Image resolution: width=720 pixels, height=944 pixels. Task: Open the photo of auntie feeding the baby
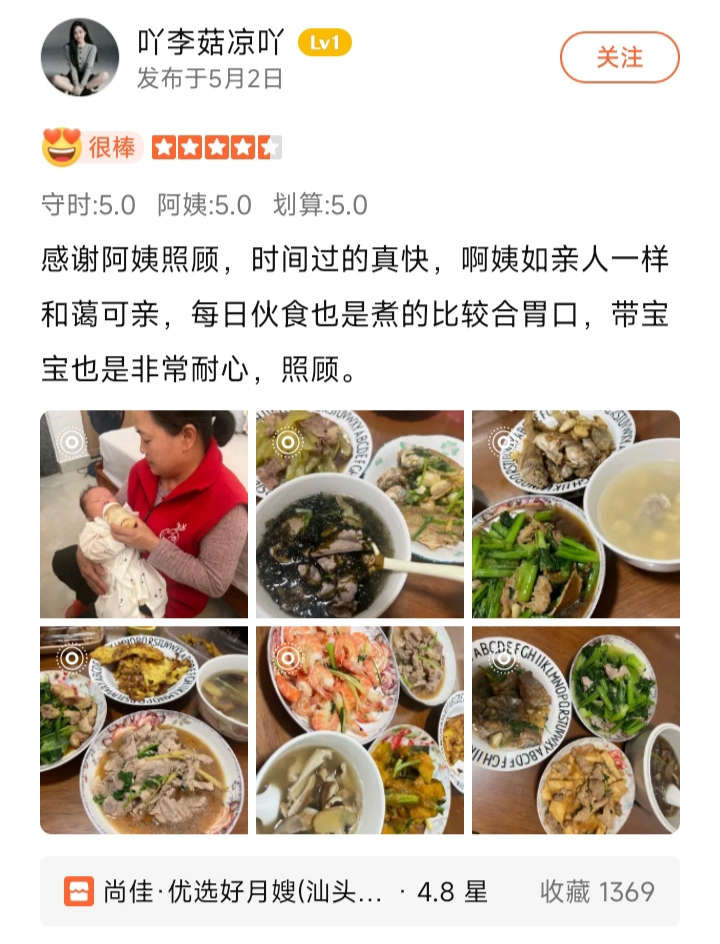(x=144, y=514)
